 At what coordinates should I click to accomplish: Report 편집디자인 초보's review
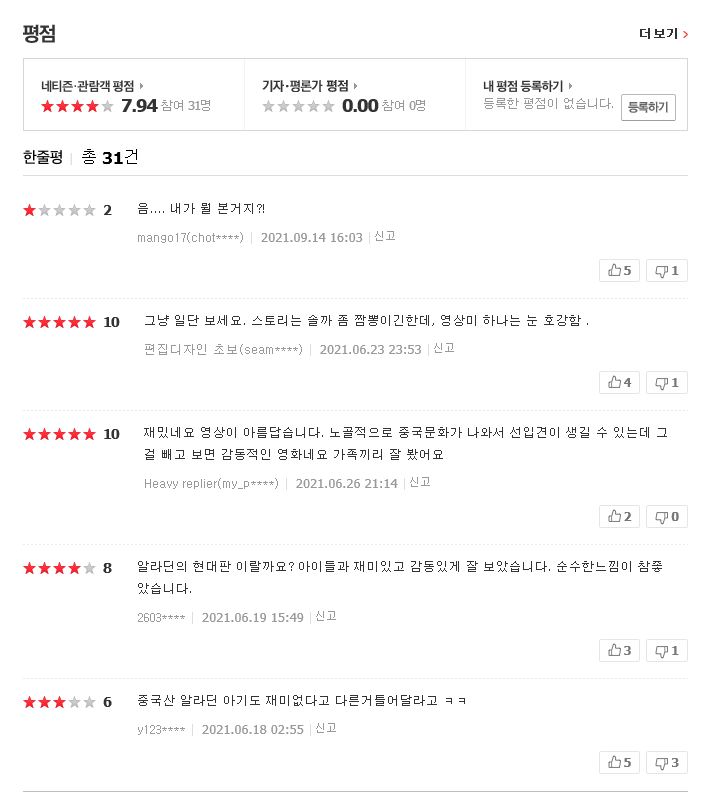tap(444, 348)
